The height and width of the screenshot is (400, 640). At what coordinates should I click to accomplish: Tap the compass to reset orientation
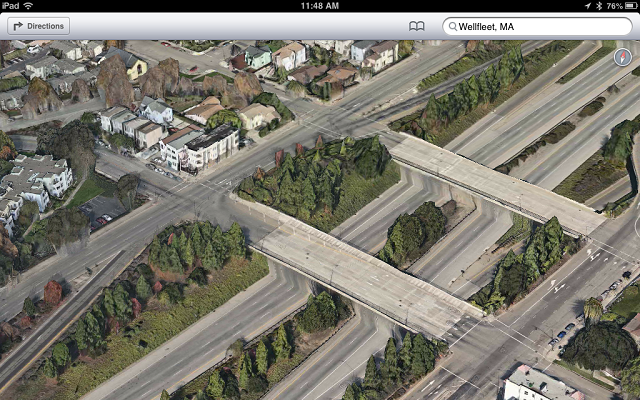[x=623, y=56]
